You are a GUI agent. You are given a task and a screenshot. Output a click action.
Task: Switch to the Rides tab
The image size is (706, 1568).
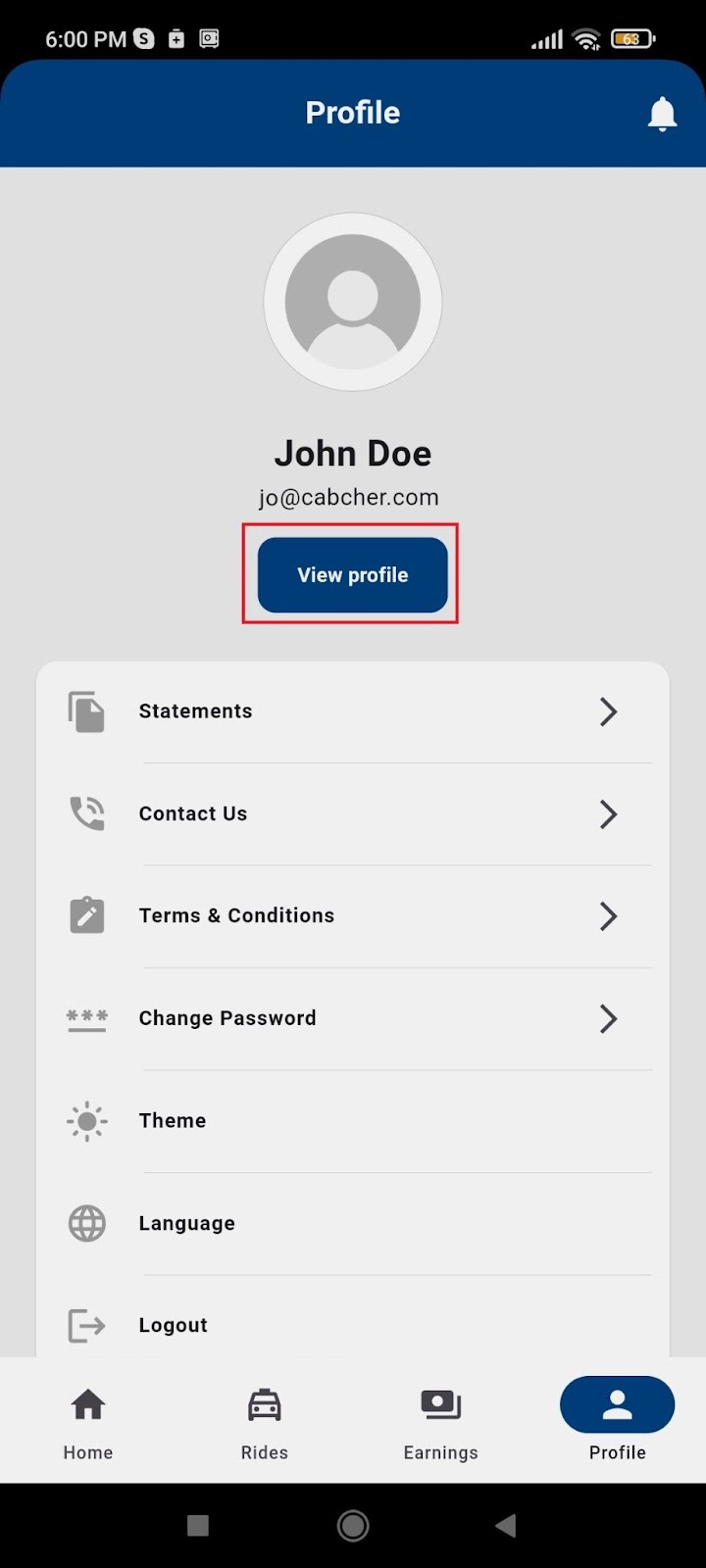(265, 1423)
